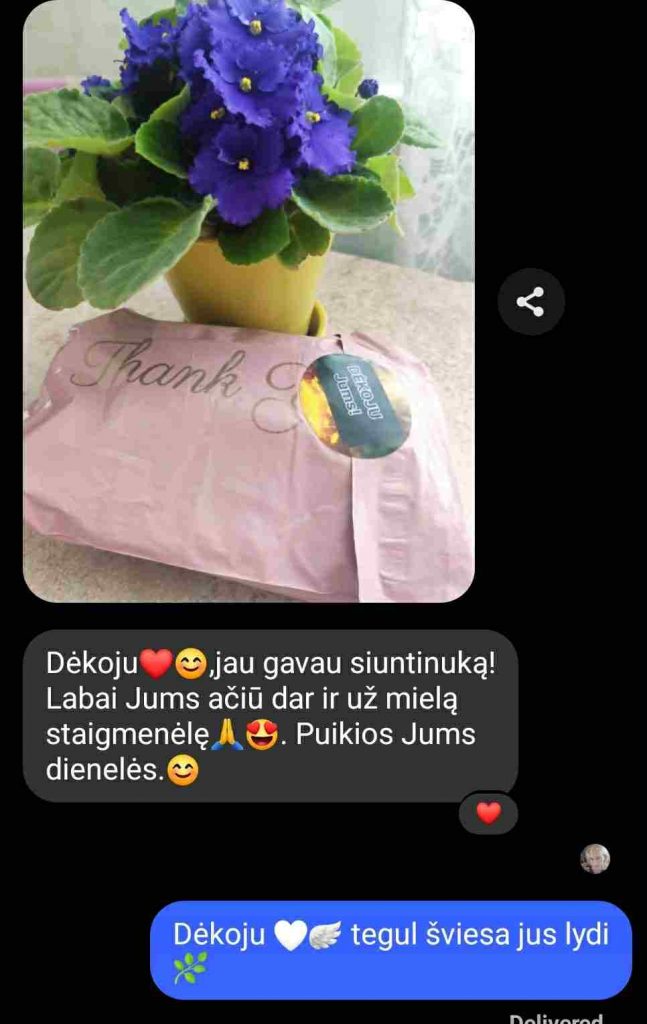Screen dimensions: 647x1024
Task: Tap the heart reaction on the message
Action: (488, 813)
